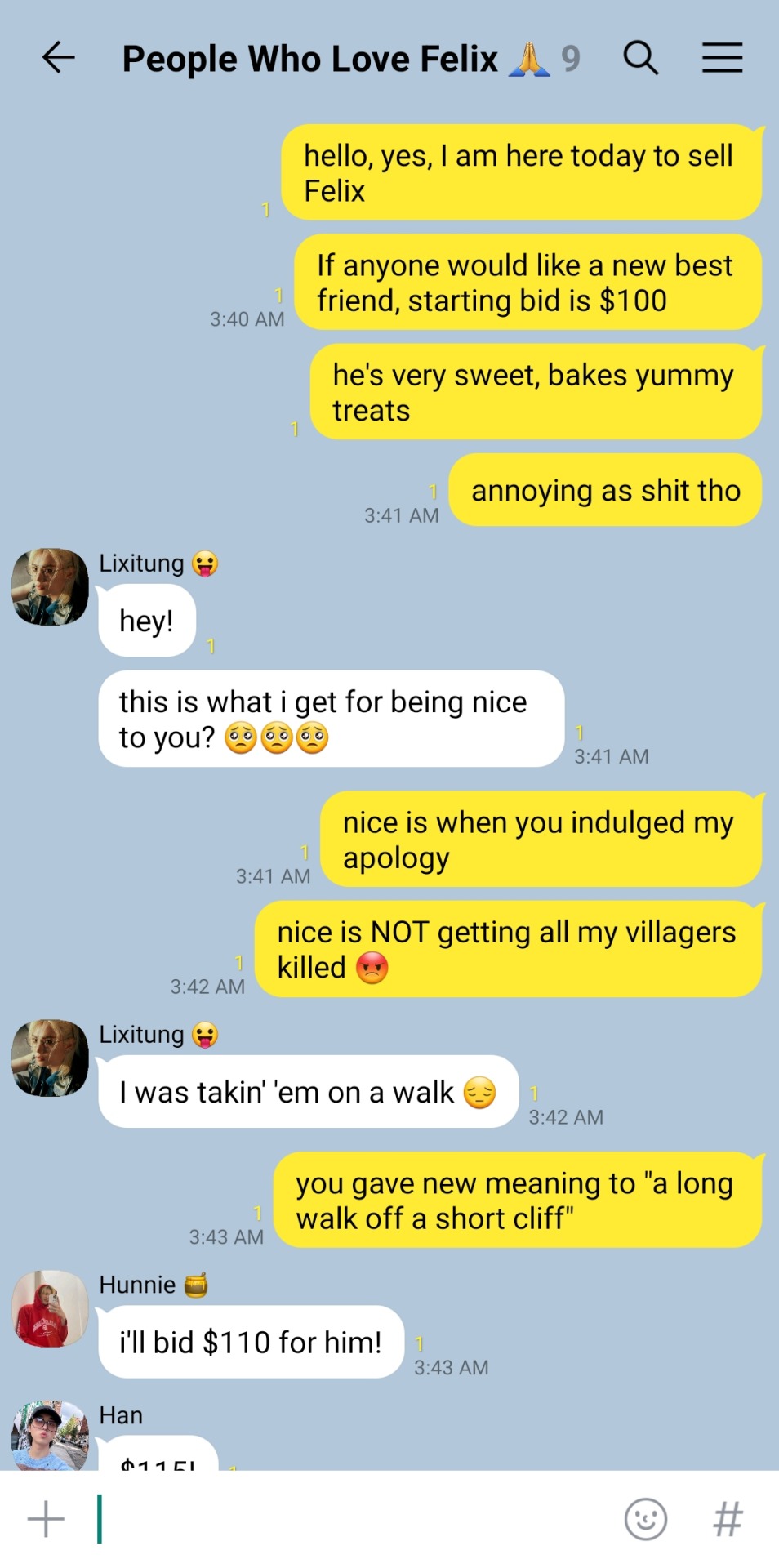Image resolution: width=779 pixels, height=1568 pixels.
Task: Tap the hashtag search icon
Action: (728, 1519)
